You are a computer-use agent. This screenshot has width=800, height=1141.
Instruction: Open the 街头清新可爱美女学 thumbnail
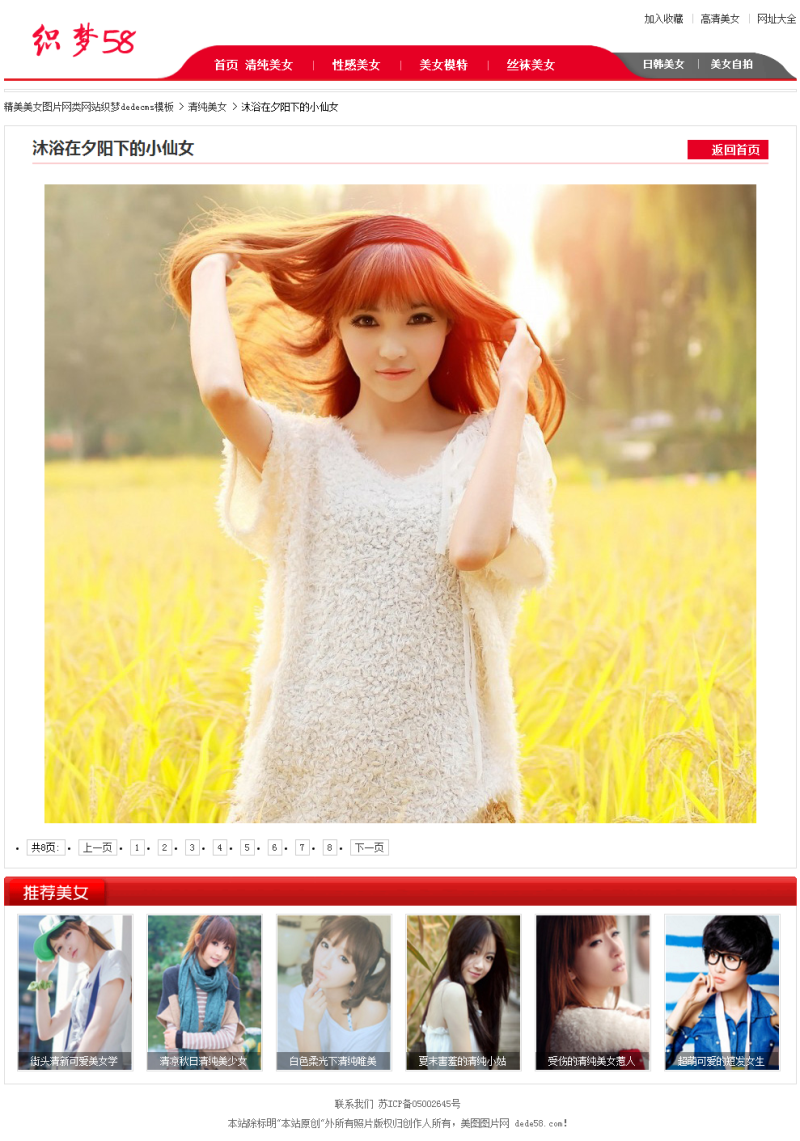(74, 990)
